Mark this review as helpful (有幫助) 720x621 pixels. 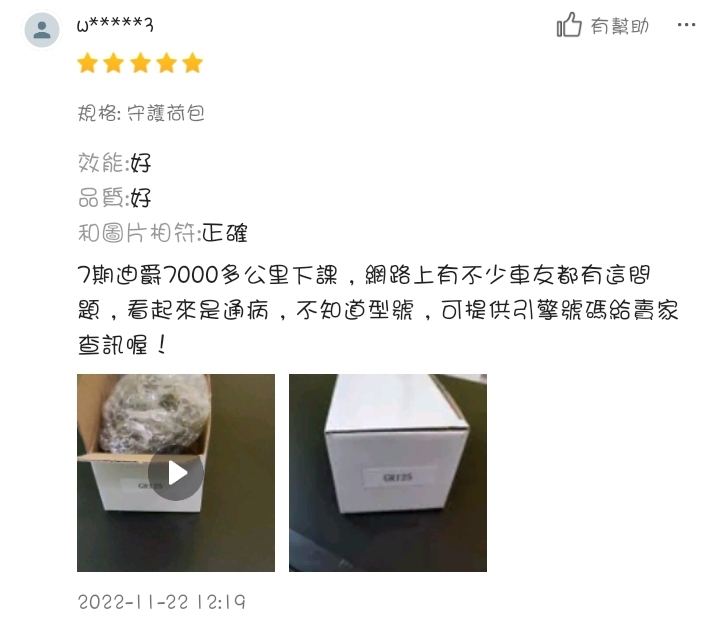(602, 26)
